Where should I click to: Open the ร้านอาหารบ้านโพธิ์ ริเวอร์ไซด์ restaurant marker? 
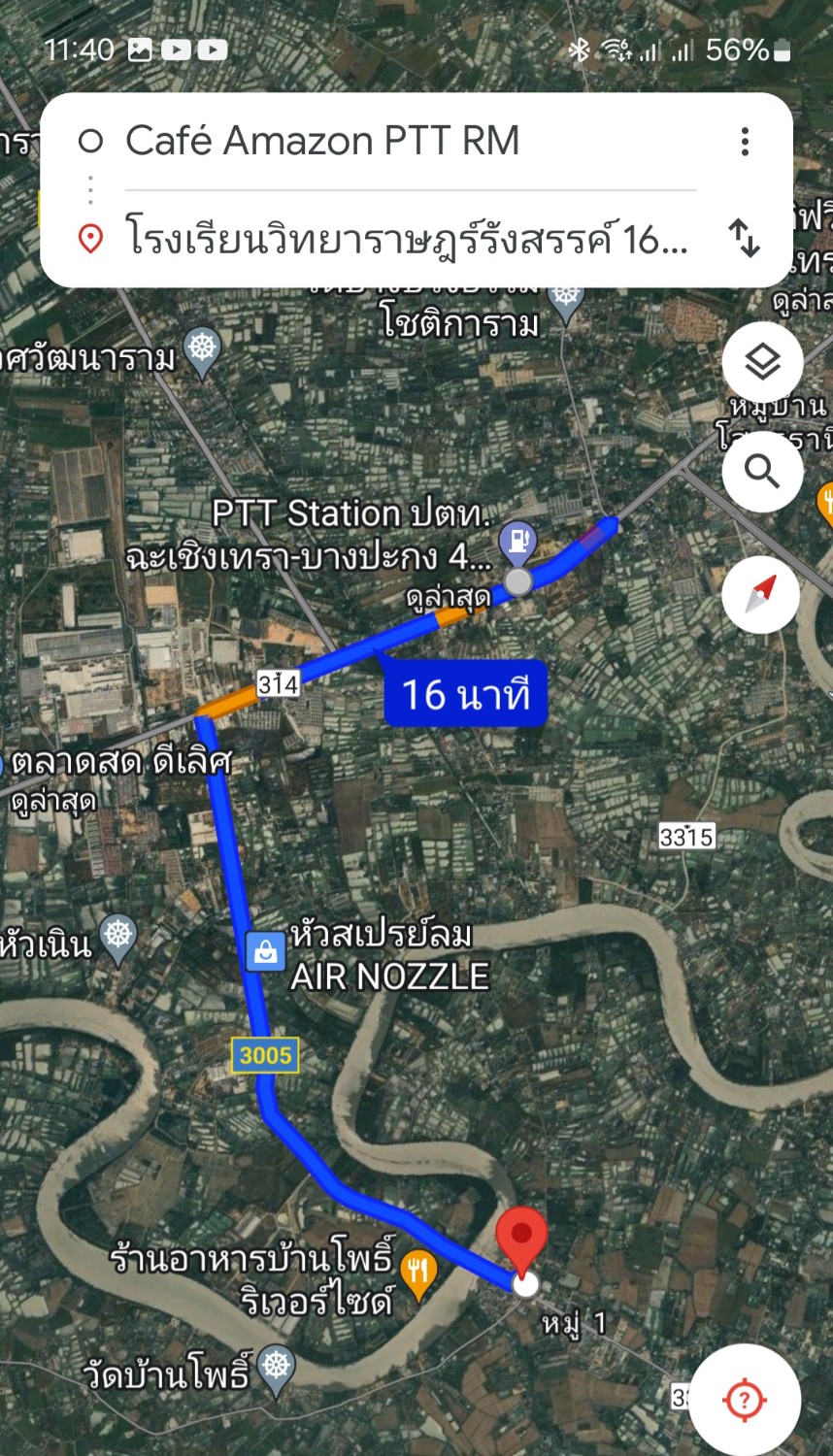pos(418,1274)
